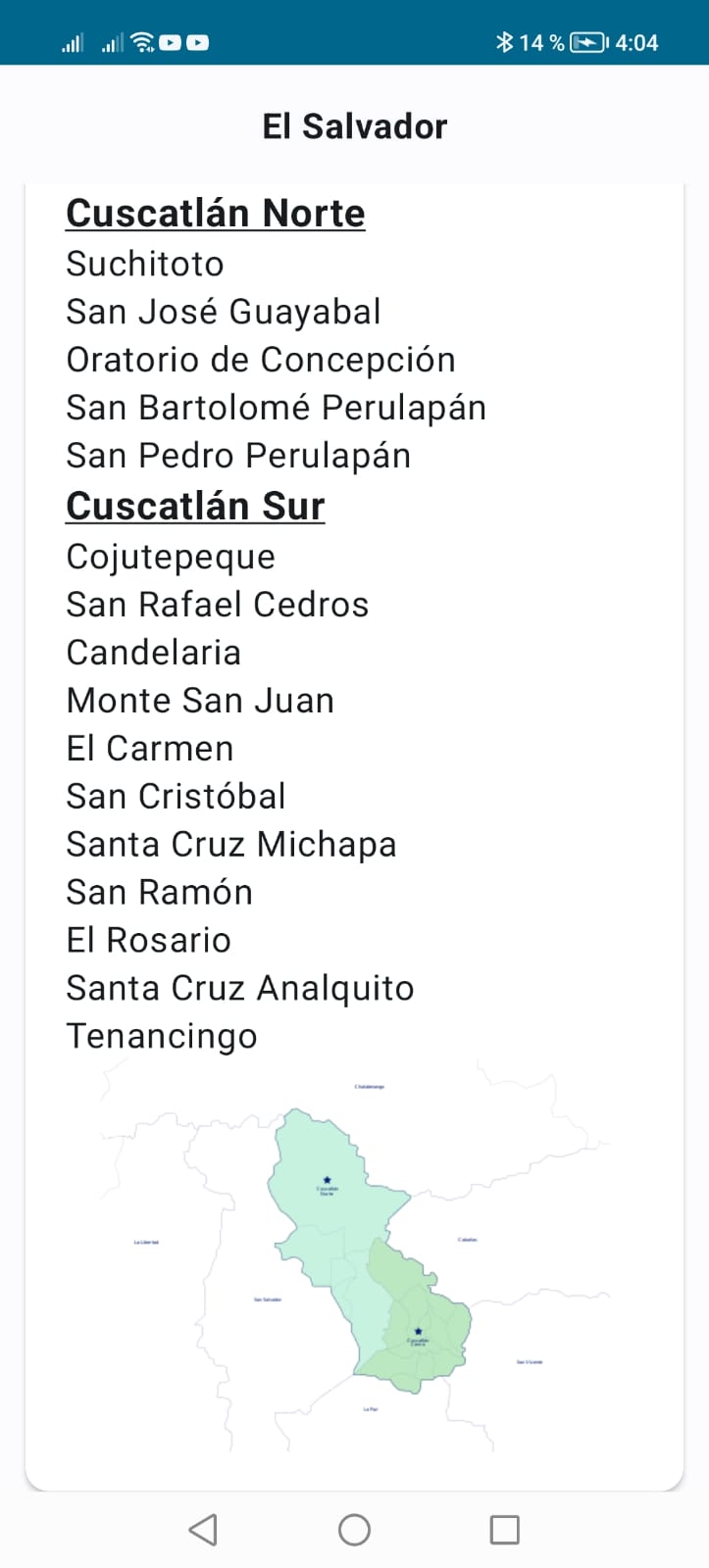Tap the system home button
Image resolution: width=709 pixels, height=1568 pixels.
click(x=354, y=1529)
